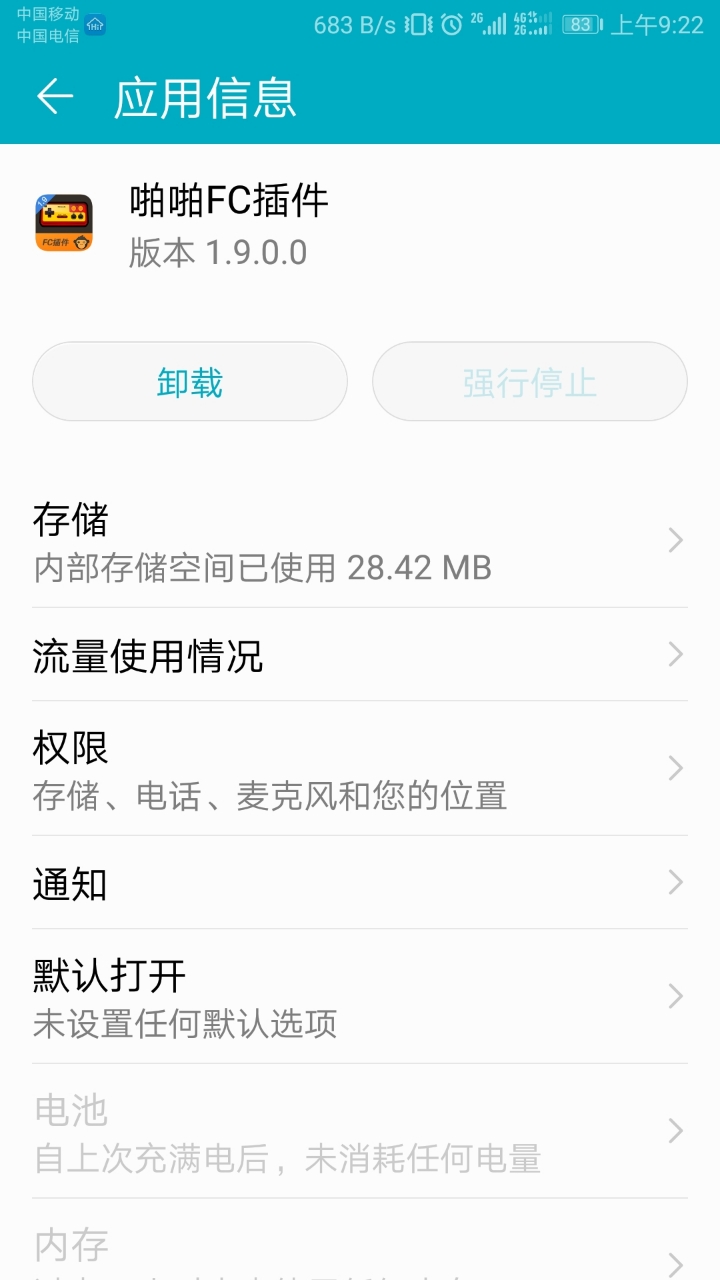View the 权限 permissions row
This screenshot has height=1280, width=720.
[360, 768]
